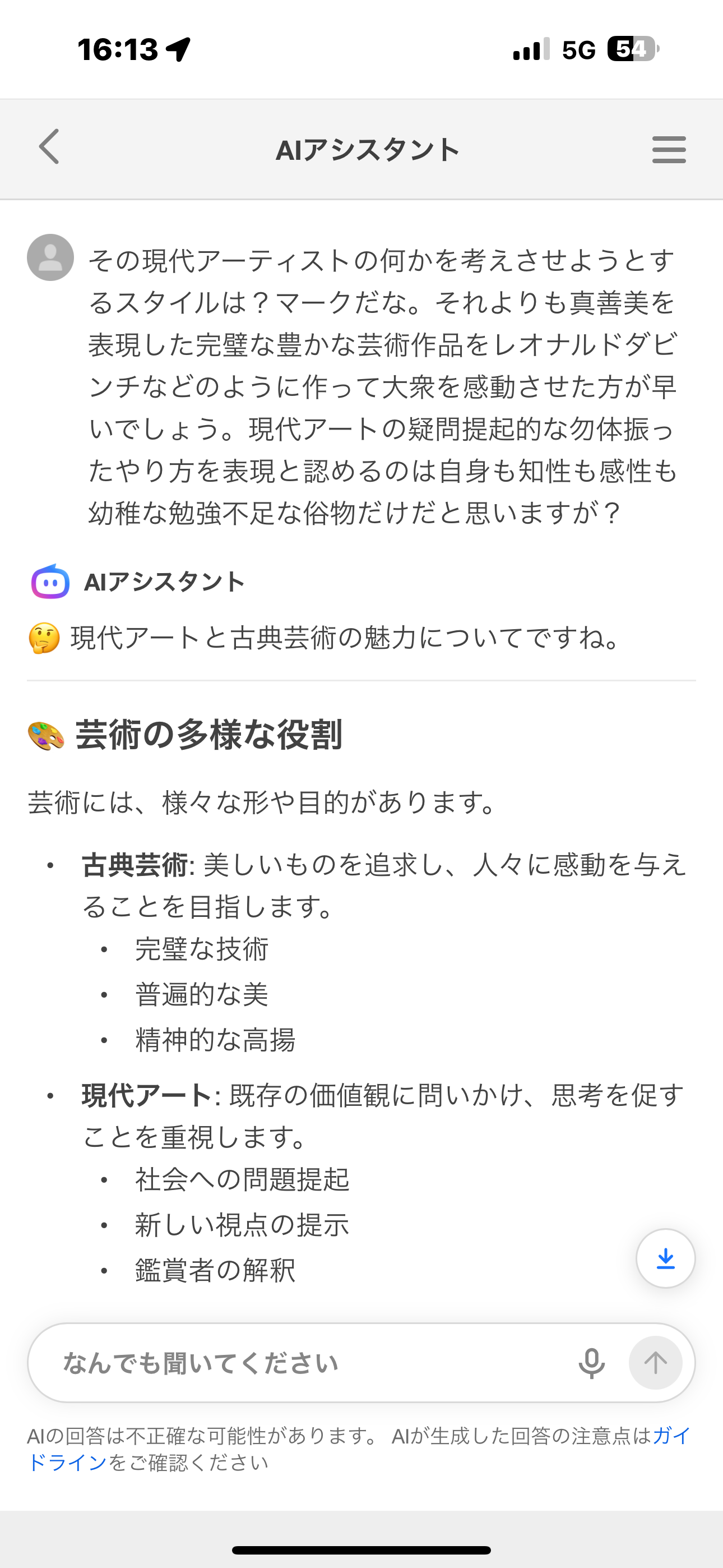The width and height of the screenshot is (723, 1568).
Task: Send the message with the up-arrow button
Action: tap(655, 1363)
